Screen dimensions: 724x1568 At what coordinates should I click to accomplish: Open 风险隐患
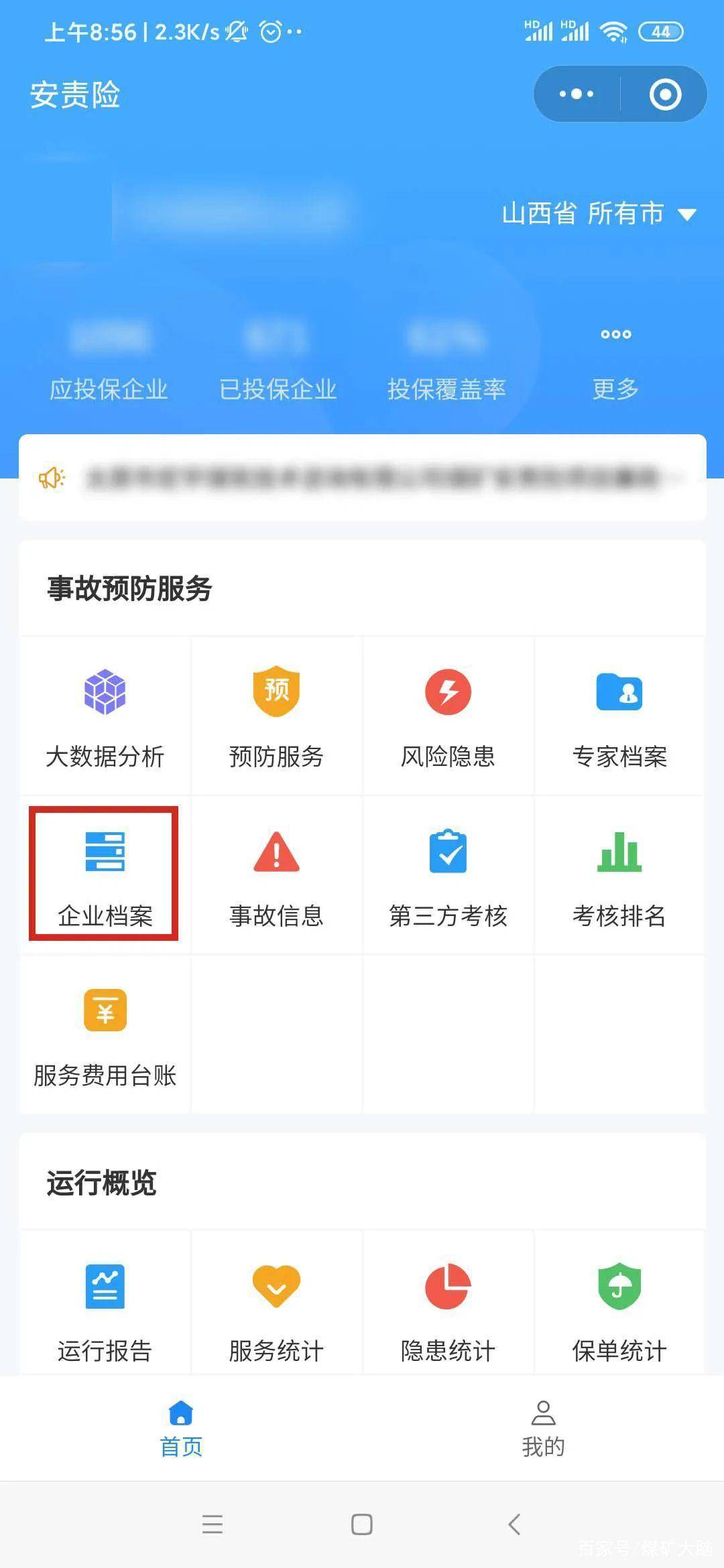(448, 716)
